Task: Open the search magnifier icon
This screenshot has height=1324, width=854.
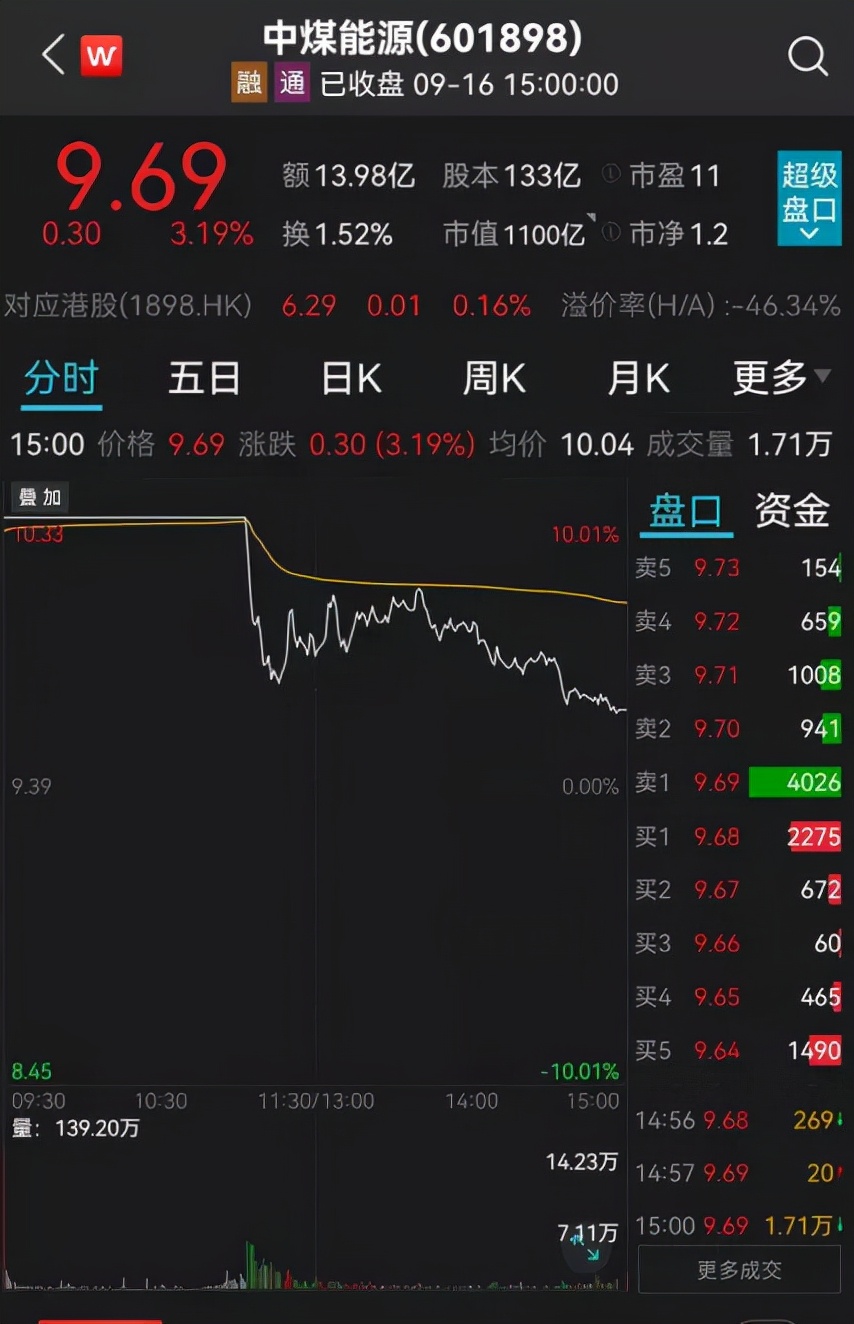Action: click(x=807, y=56)
